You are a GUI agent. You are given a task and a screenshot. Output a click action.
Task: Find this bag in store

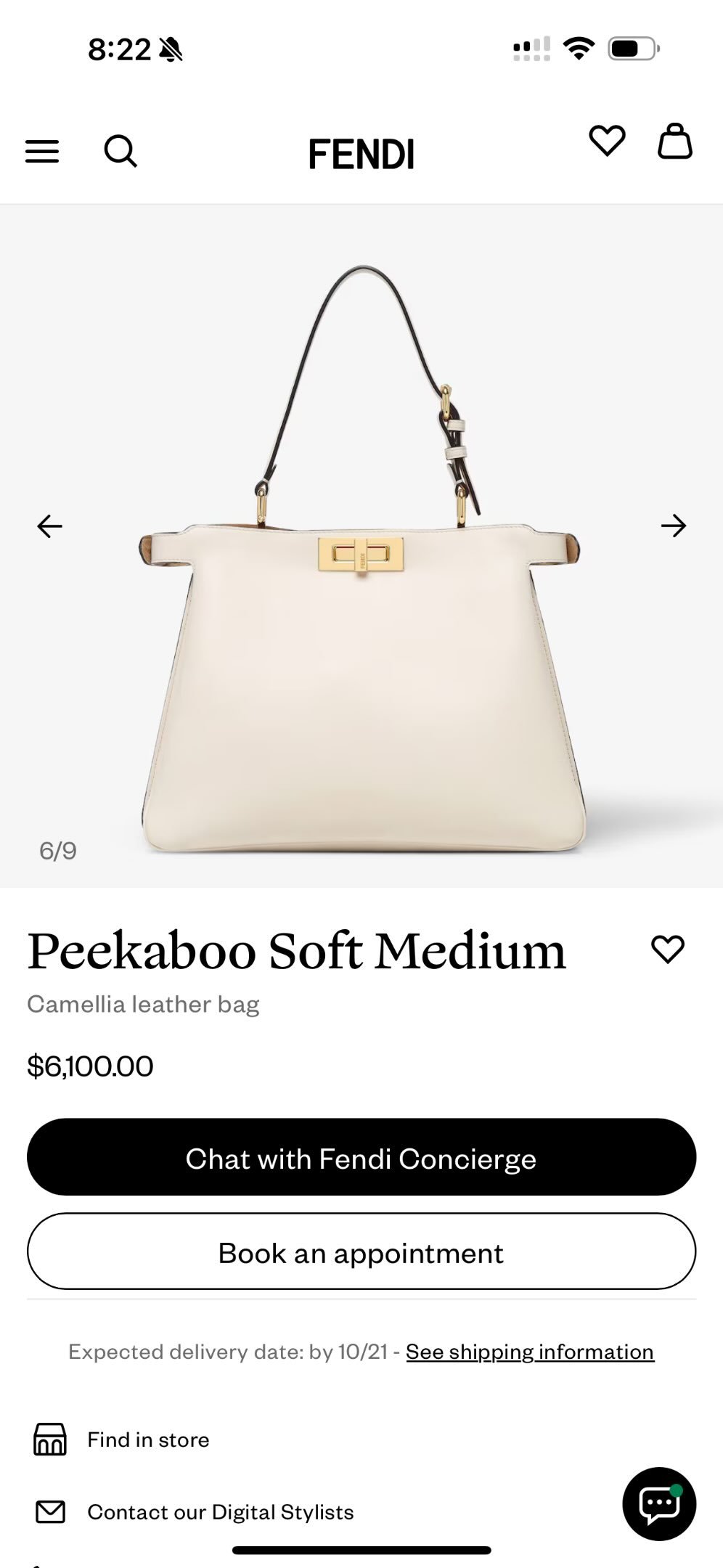(x=148, y=1440)
